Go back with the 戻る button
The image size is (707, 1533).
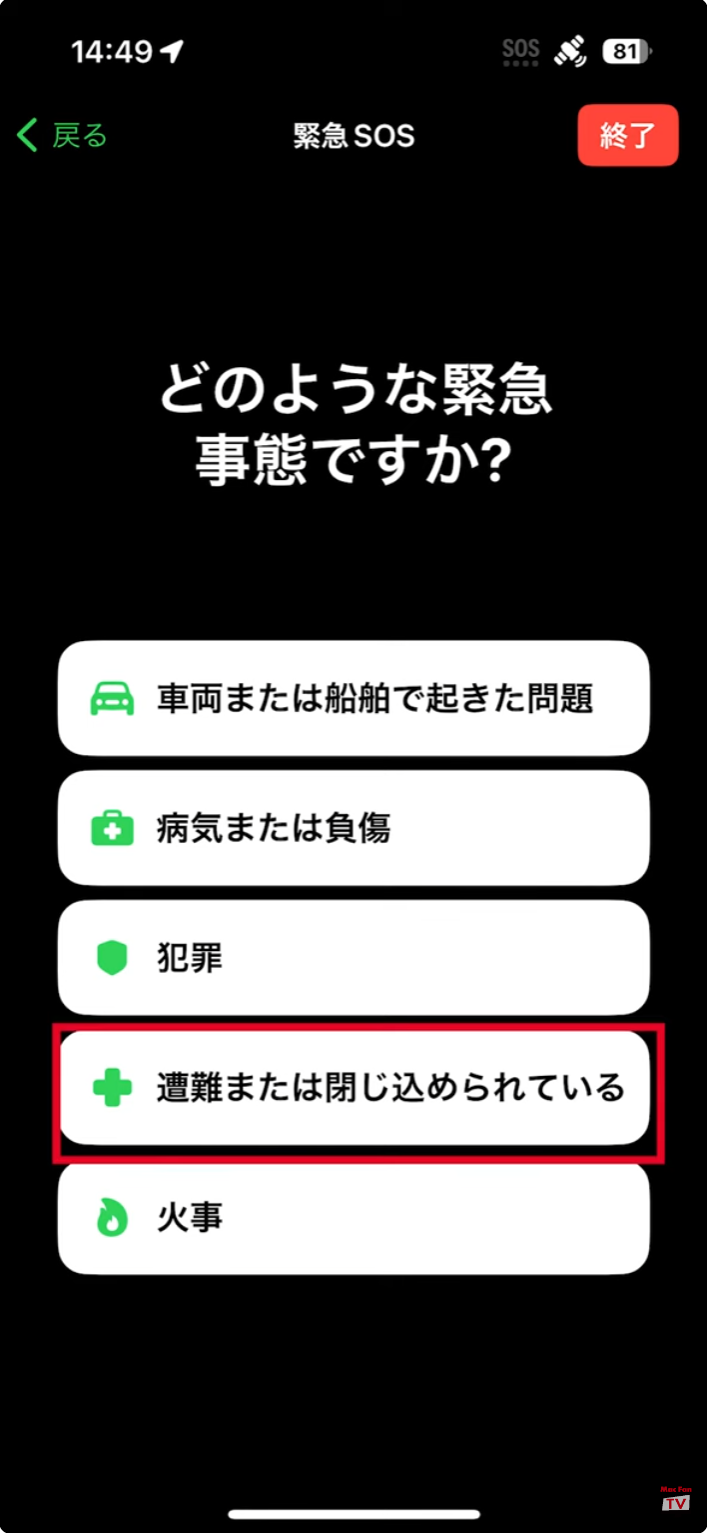tap(62, 135)
